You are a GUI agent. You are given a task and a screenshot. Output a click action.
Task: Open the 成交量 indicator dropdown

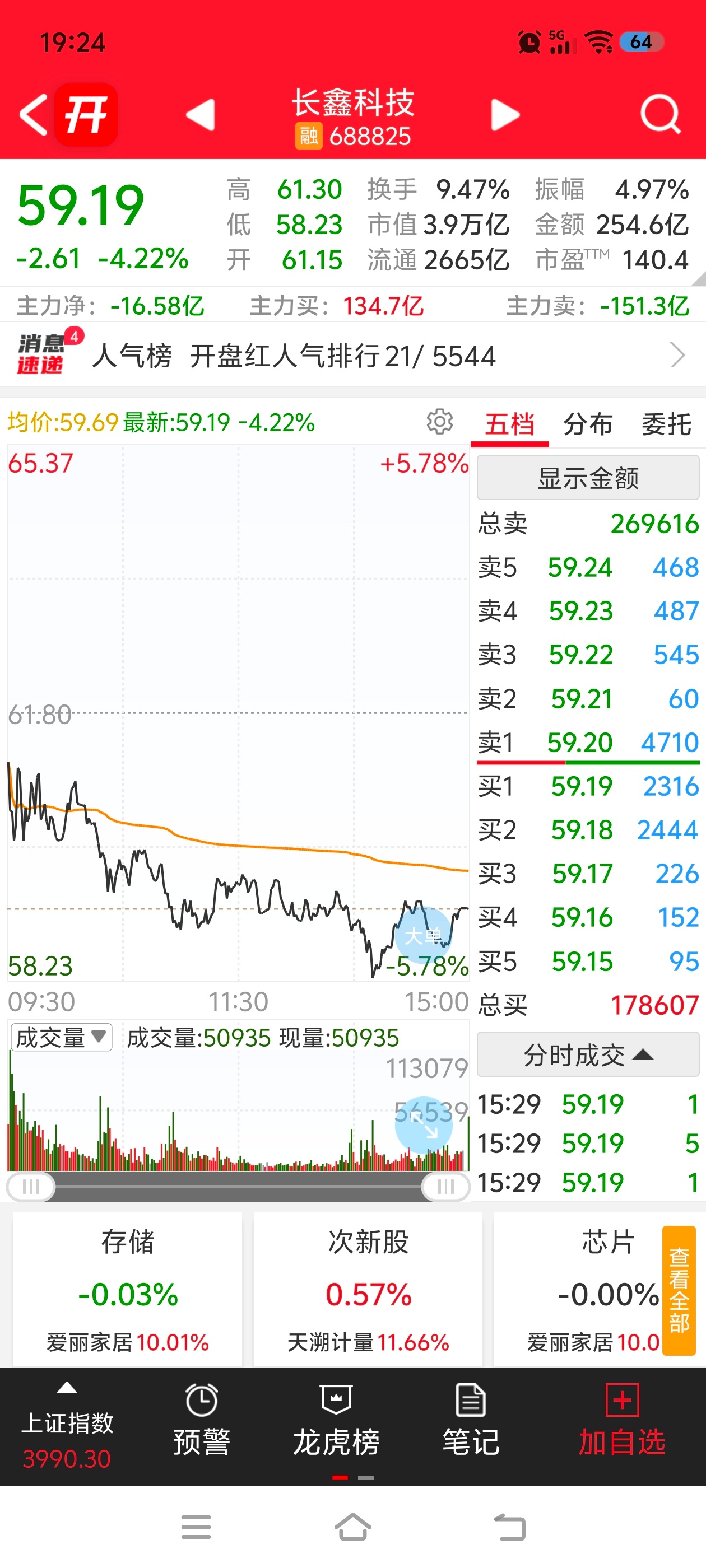point(61,1037)
